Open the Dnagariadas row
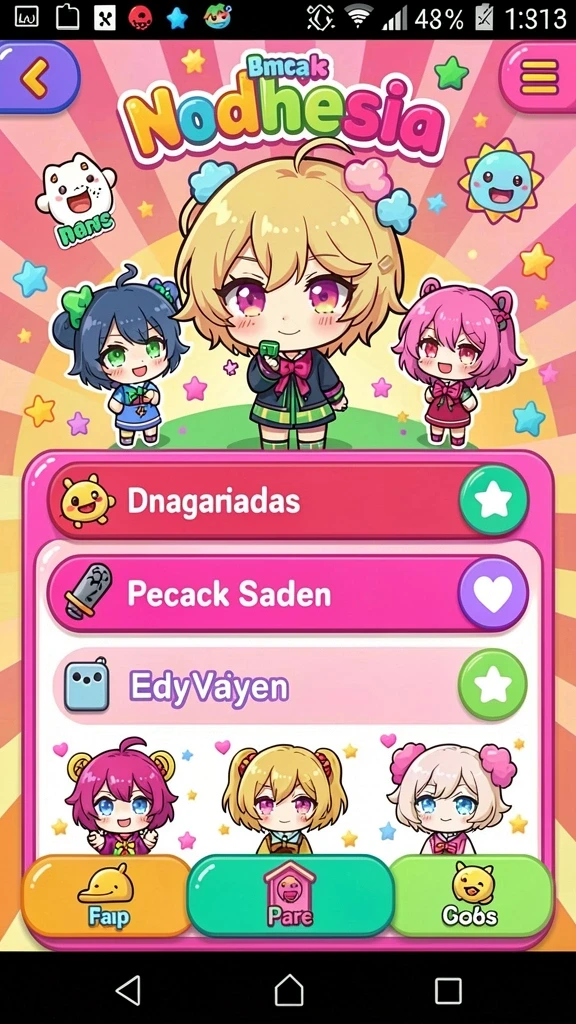 pos(289,501)
